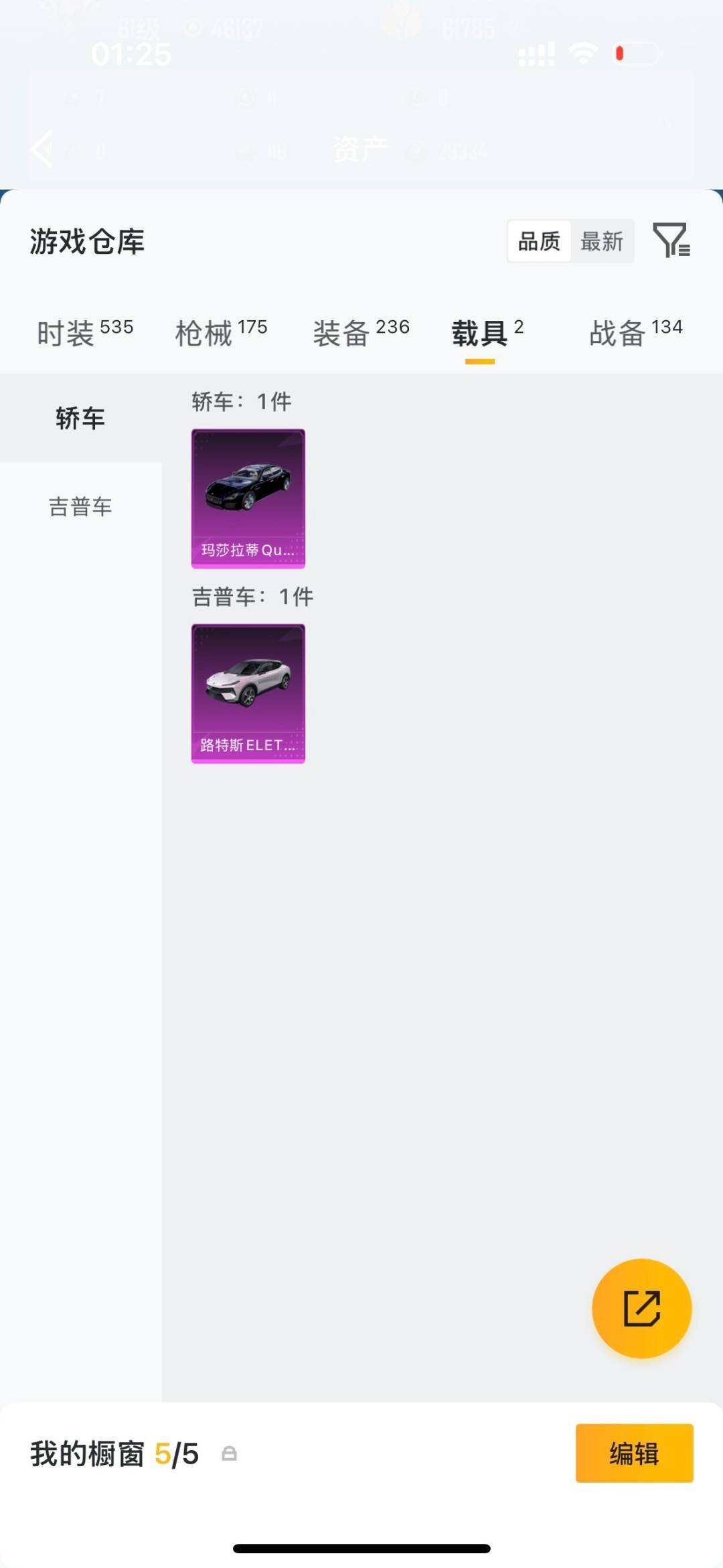Screen dimensions: 723x1568
Task: Switch vehicle category to 吉普车
Action: click(x=80, y=508)
